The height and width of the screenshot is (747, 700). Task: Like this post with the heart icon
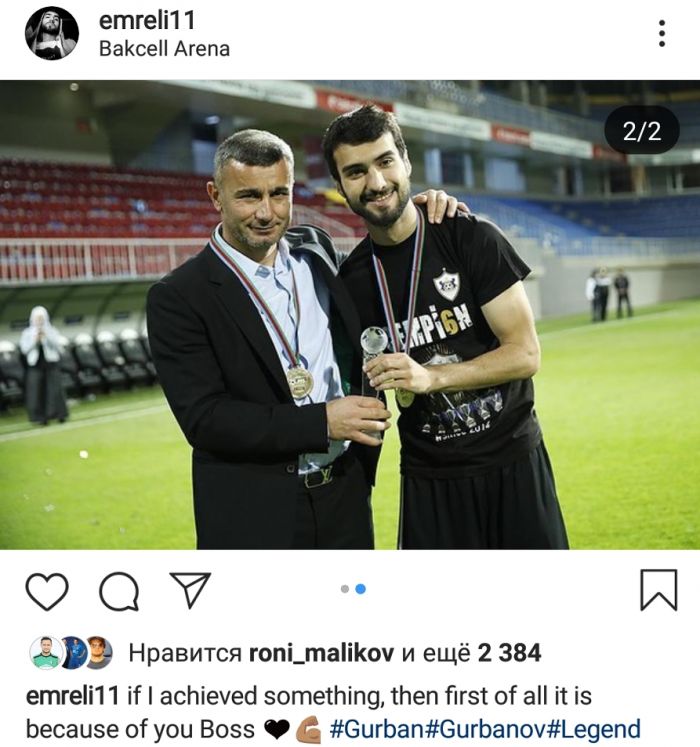point(47,591)
